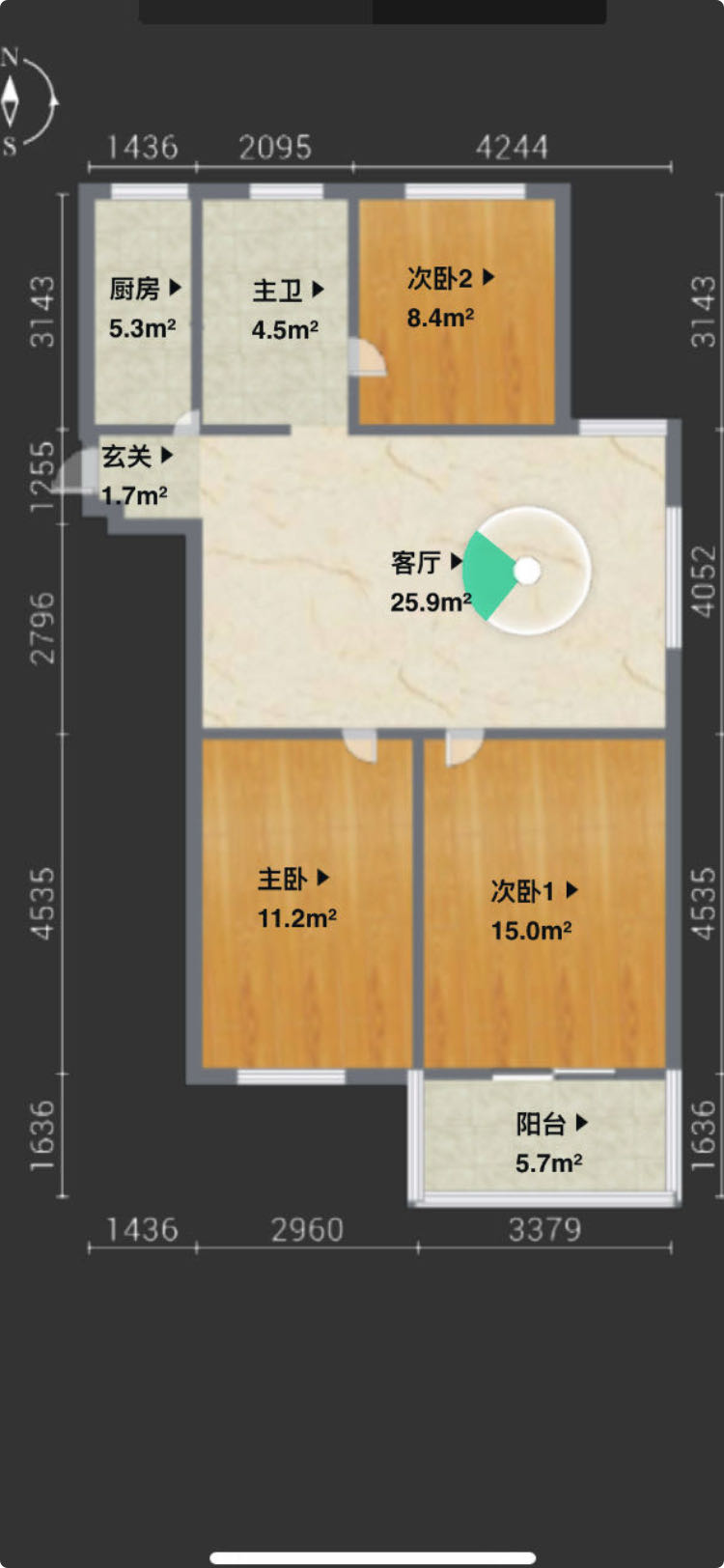The height and width of the screenshot is (1568, 724).
Task: Go to the 玄关 area
Action: 137,456
